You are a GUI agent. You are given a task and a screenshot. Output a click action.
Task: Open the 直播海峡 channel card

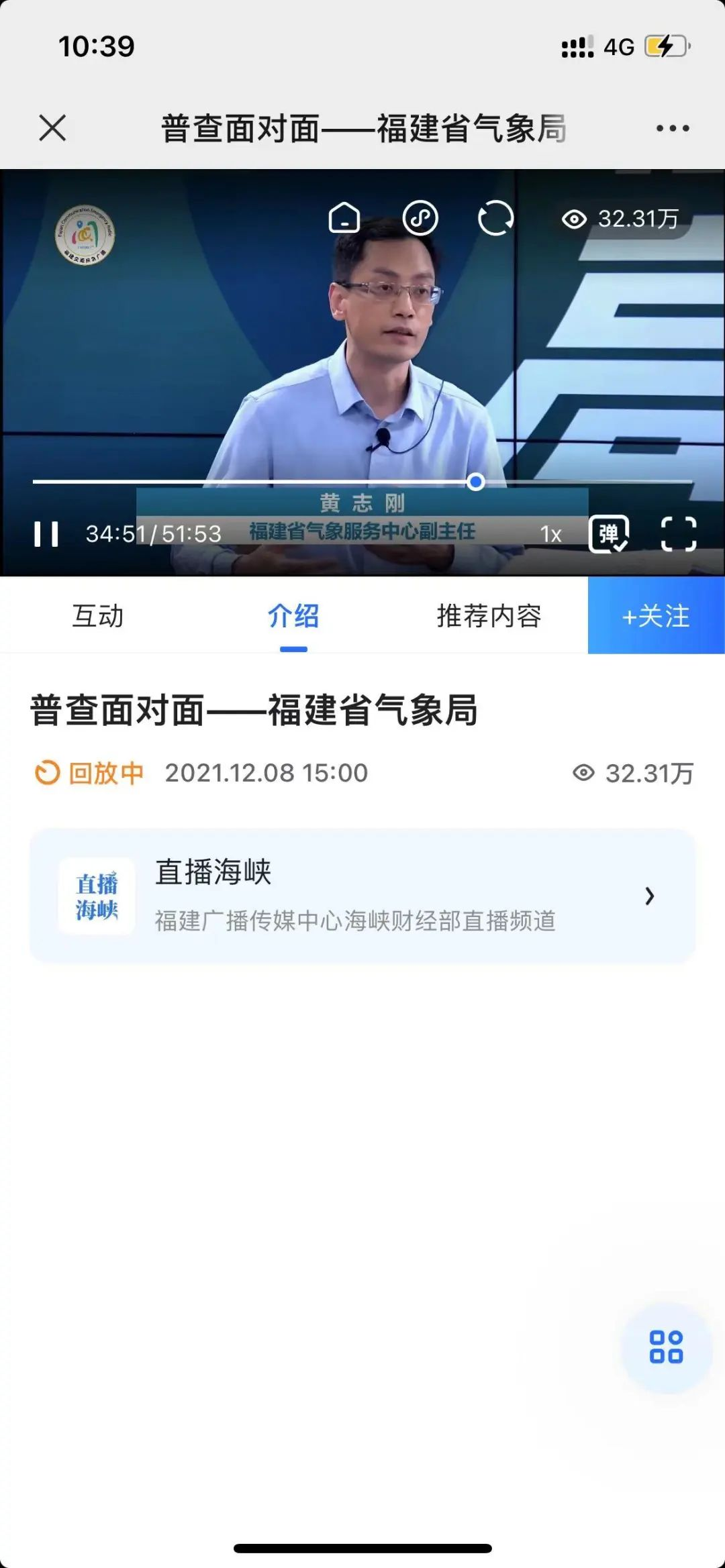pyautogui.click(x=362, y=896)
